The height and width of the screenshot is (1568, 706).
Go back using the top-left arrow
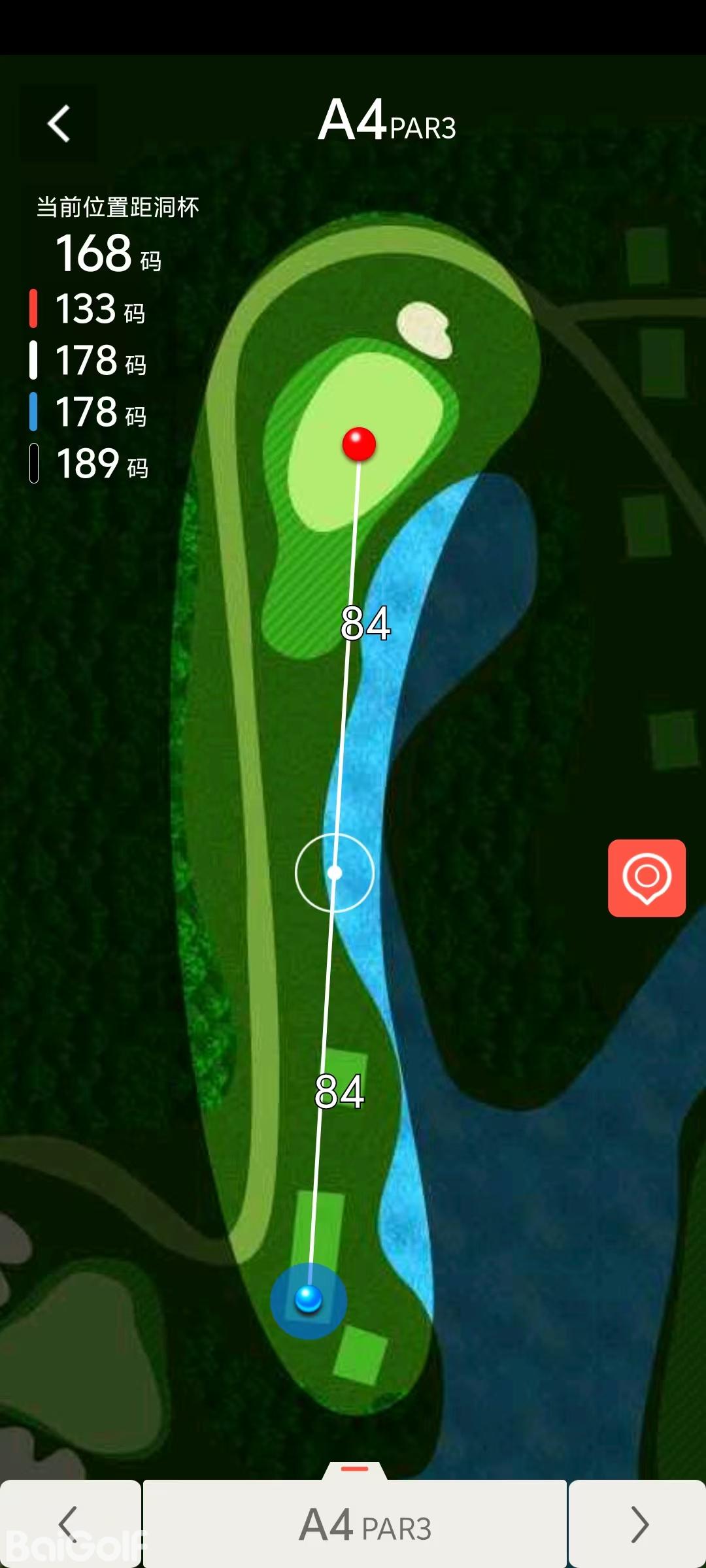tap(59, 123)
